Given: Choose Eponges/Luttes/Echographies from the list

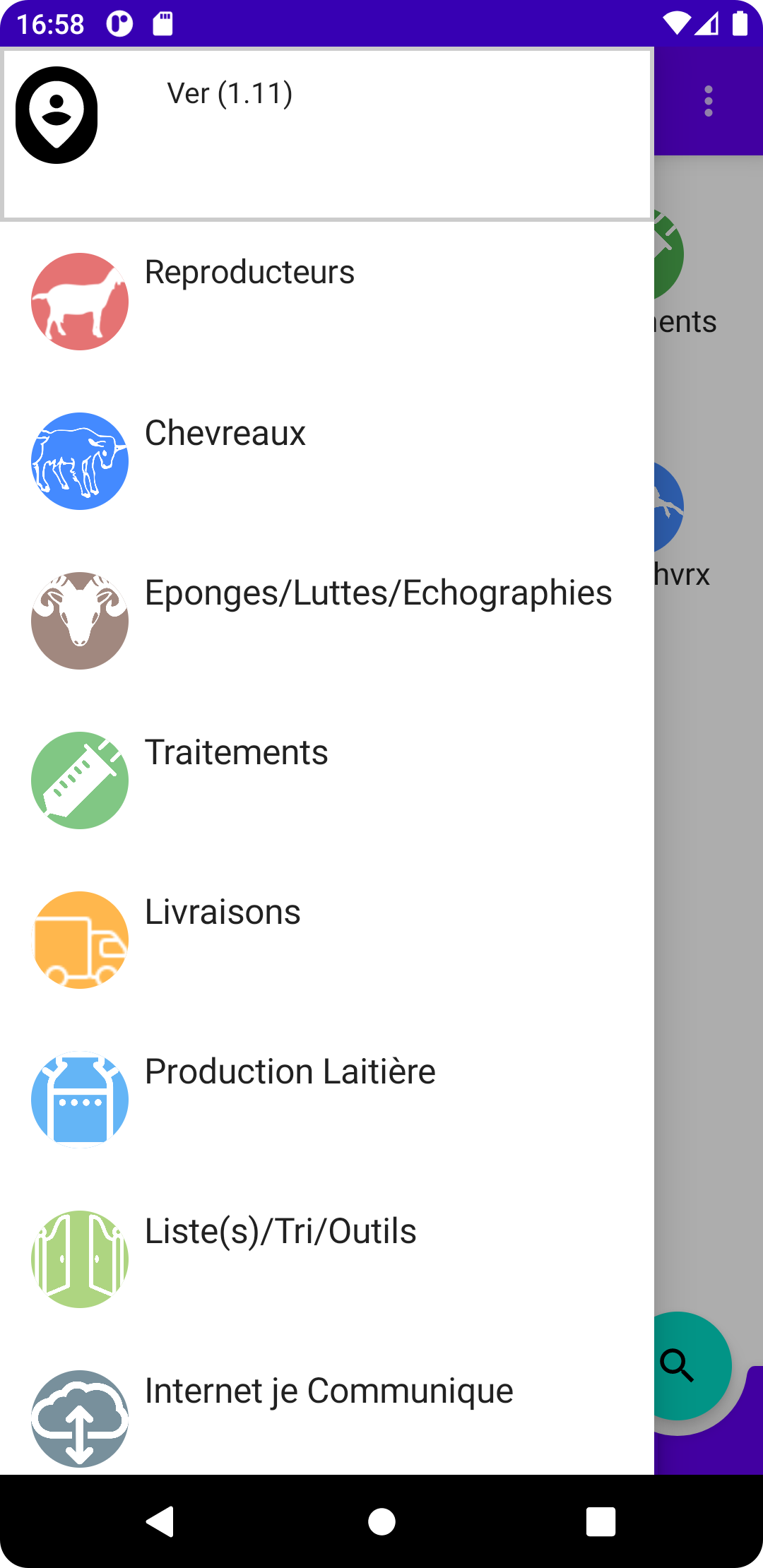Looking at the screenshot, I should [x=377, y=593].
